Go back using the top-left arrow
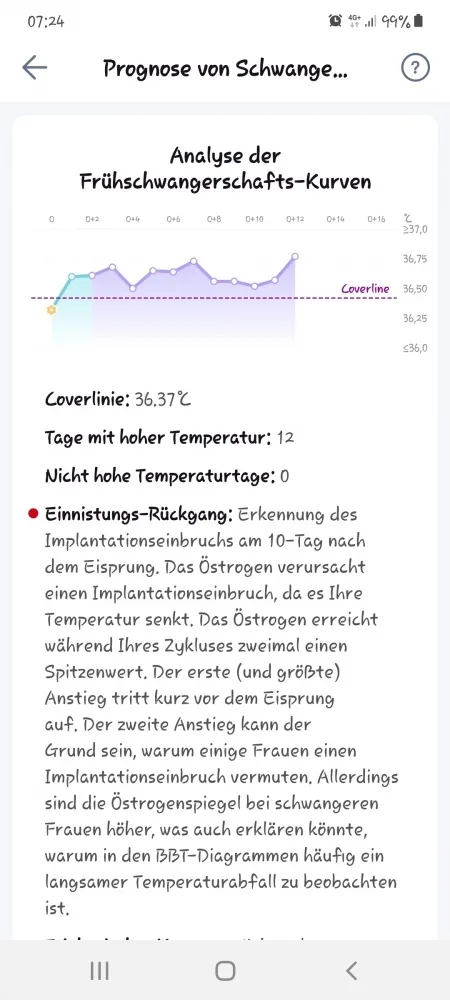Image resolution: width=450 pixels, height=1000 pixels. [34, 68]
